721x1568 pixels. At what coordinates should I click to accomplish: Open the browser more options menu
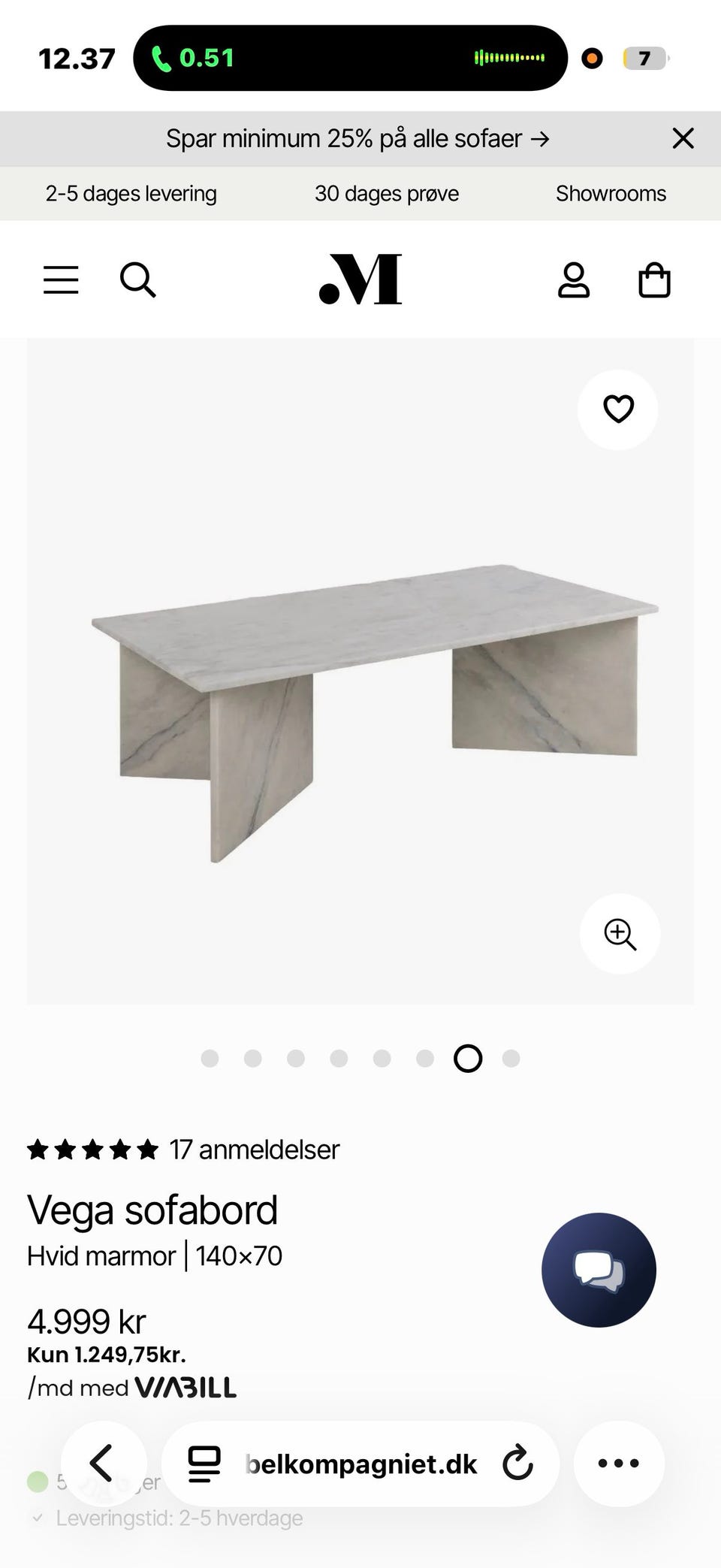click(x=619, y=1463)
